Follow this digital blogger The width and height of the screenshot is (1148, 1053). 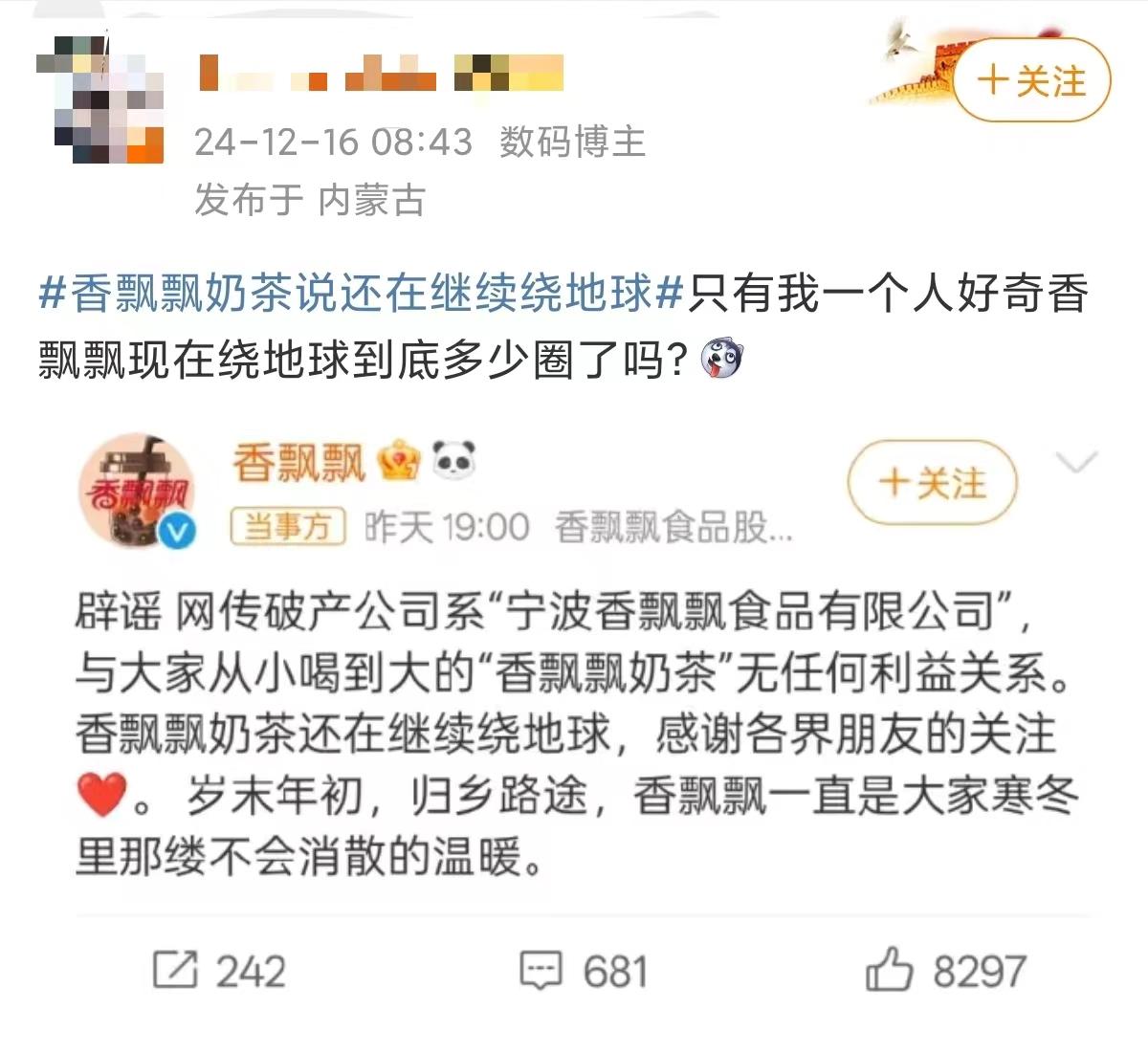tap(1031, 80)
